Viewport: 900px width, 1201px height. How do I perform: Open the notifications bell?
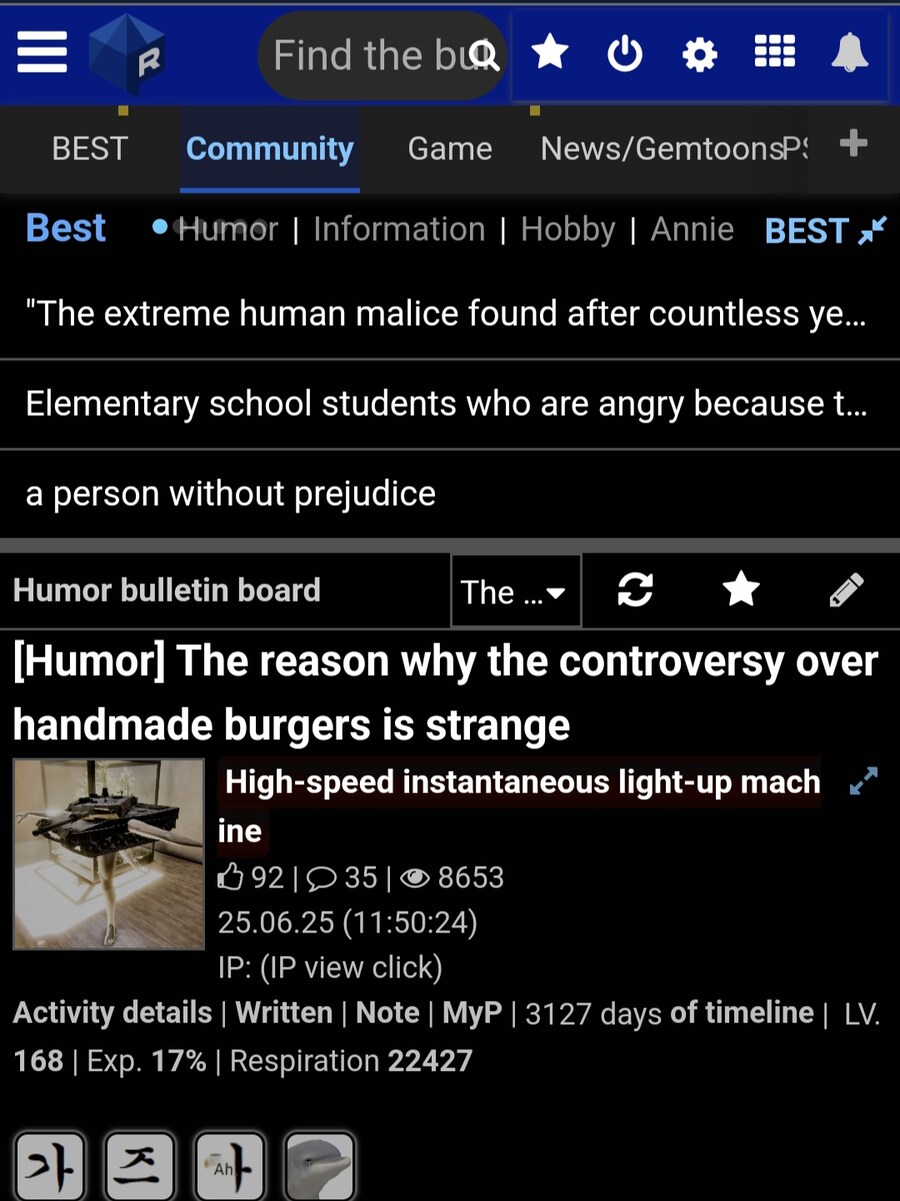point(849,53)
